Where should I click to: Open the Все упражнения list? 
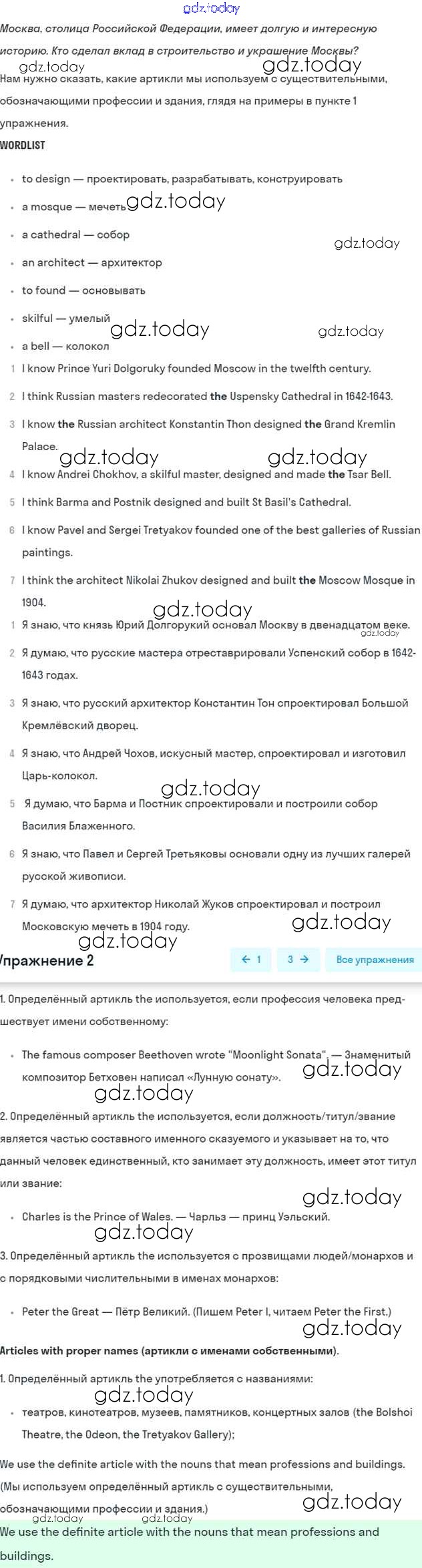click(375, 960)
